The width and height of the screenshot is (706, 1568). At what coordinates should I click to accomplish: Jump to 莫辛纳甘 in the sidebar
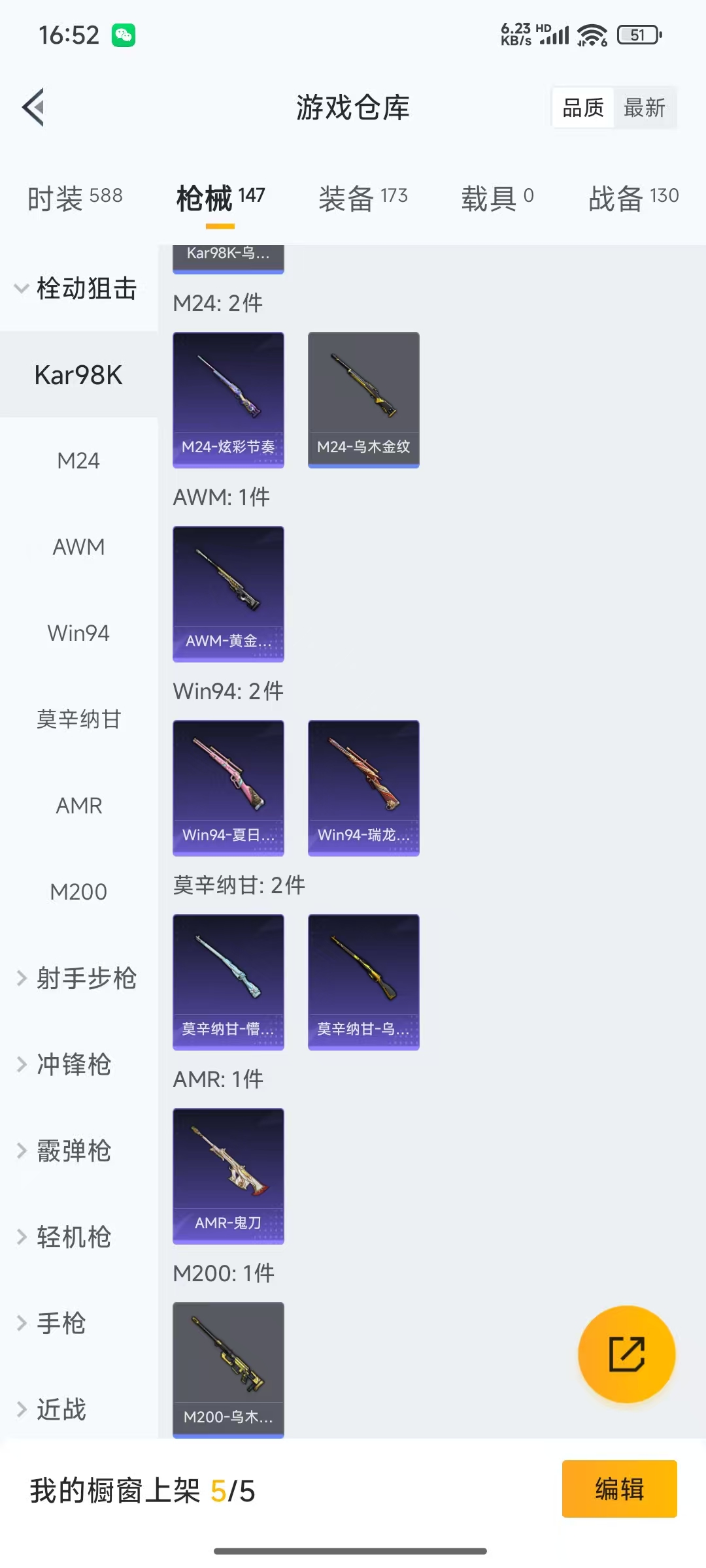78,719
